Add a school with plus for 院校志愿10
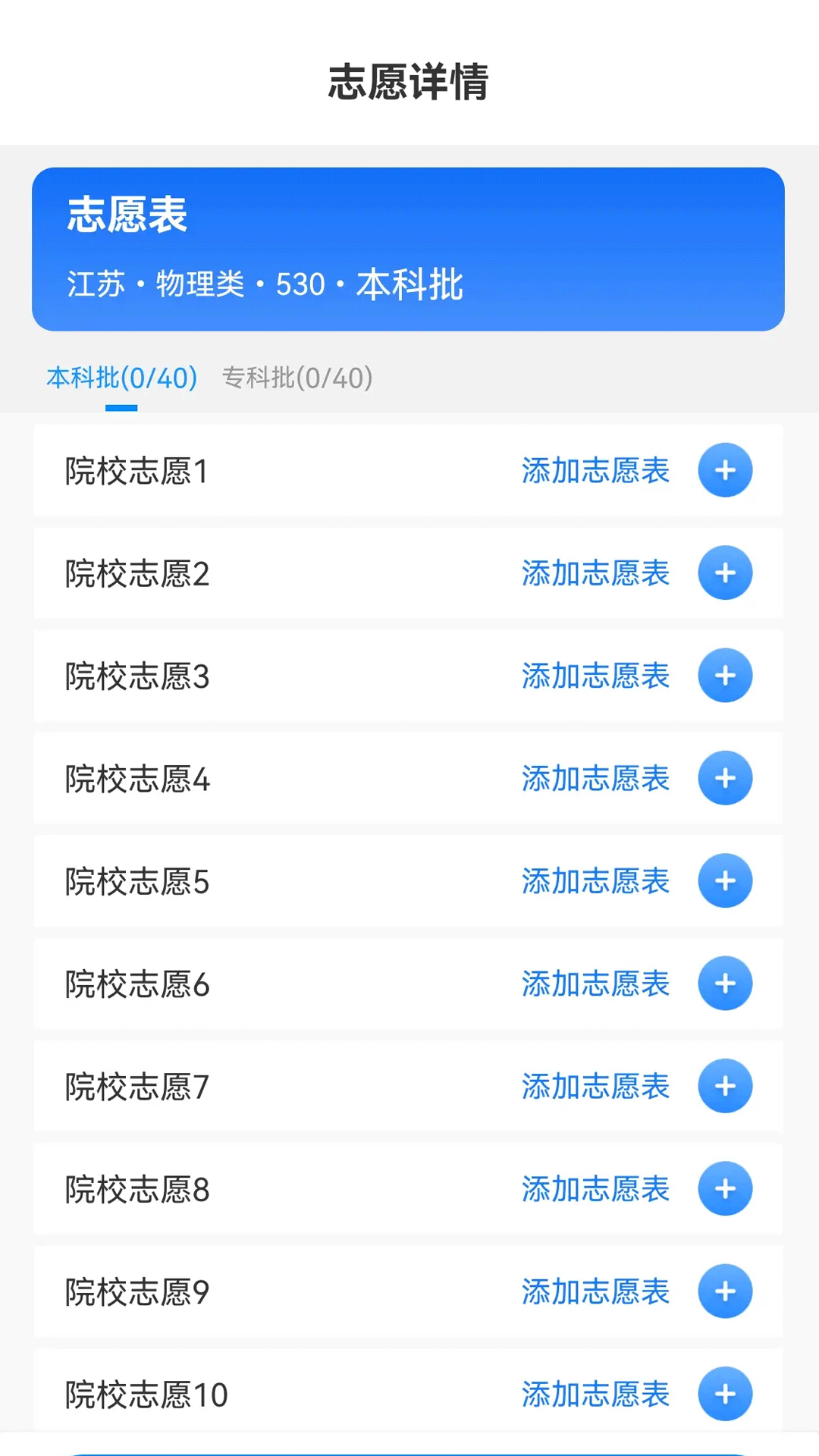819x1456 pixels. [x=725, y=1394]
